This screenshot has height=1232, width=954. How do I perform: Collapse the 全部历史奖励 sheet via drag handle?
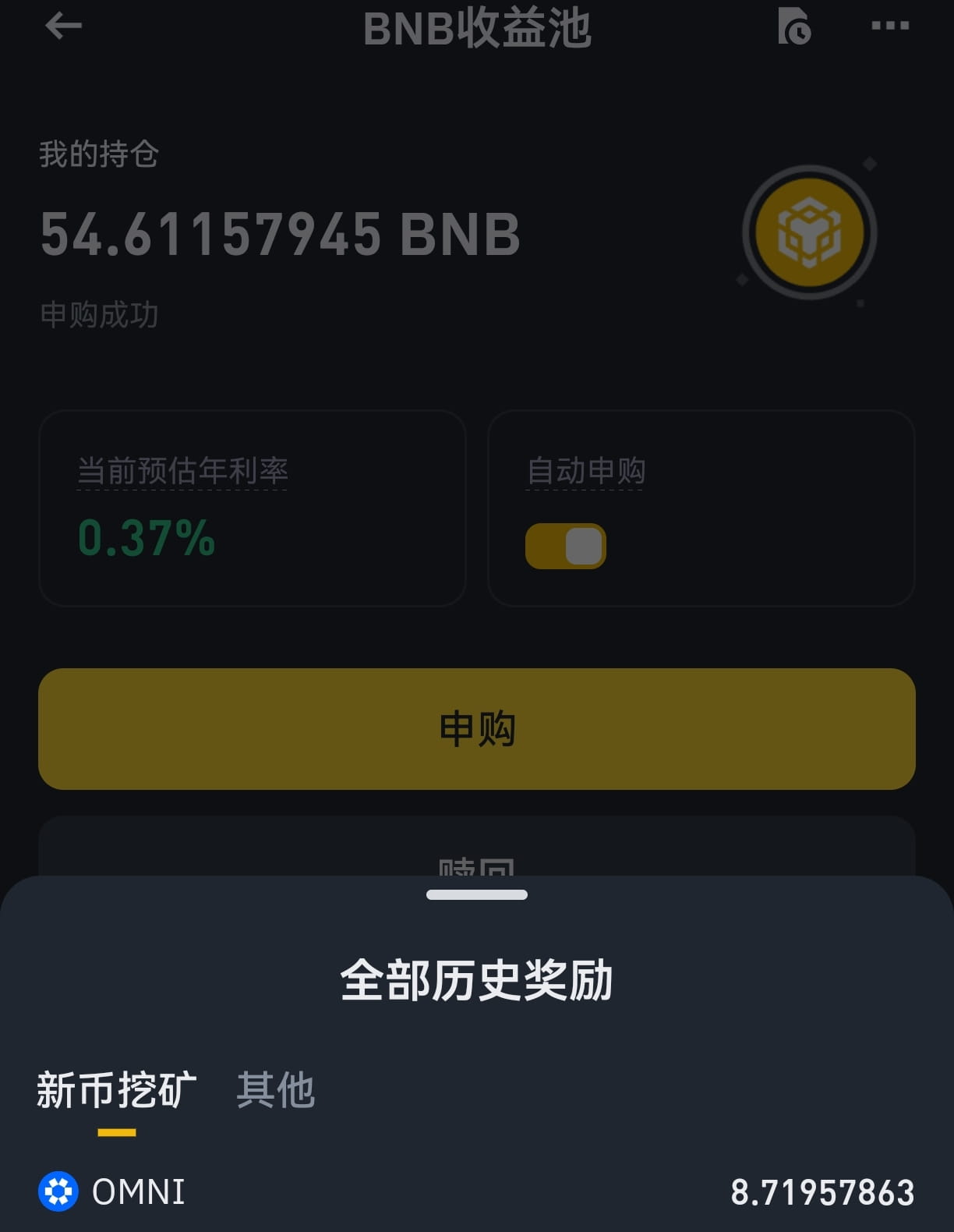coord(476,895)
